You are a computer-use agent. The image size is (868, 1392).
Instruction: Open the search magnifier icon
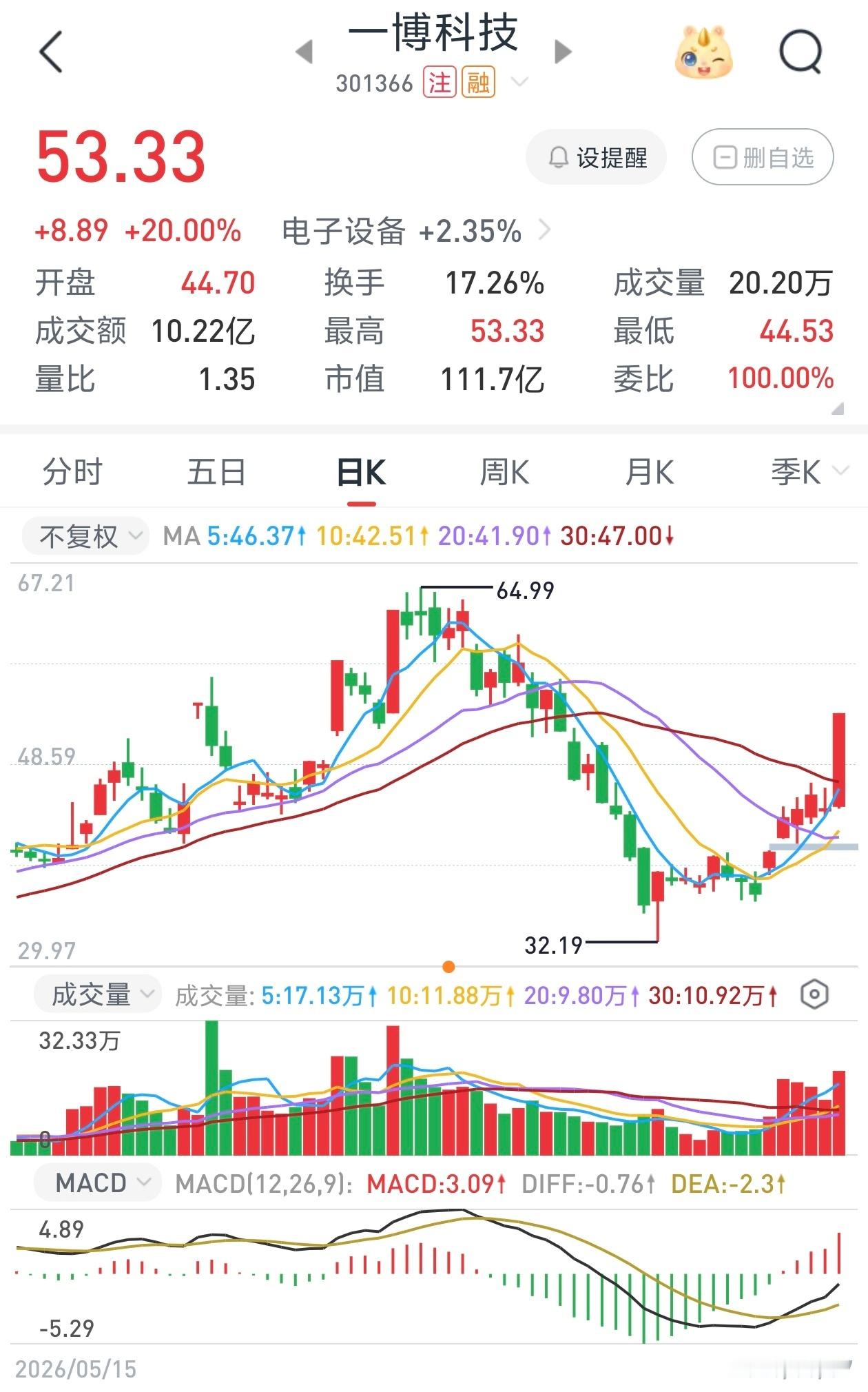[801, 52]
